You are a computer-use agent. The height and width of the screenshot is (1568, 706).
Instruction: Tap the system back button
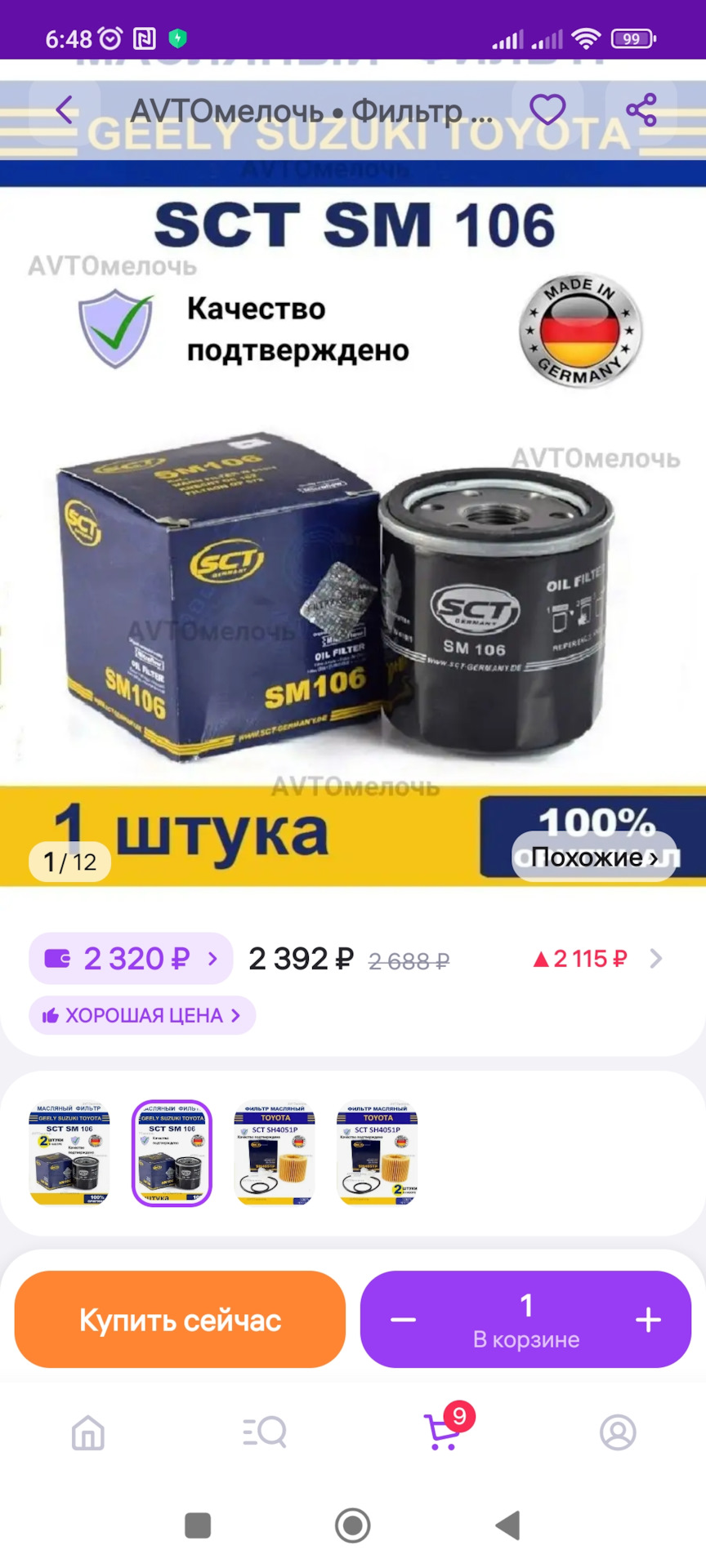508,1525
